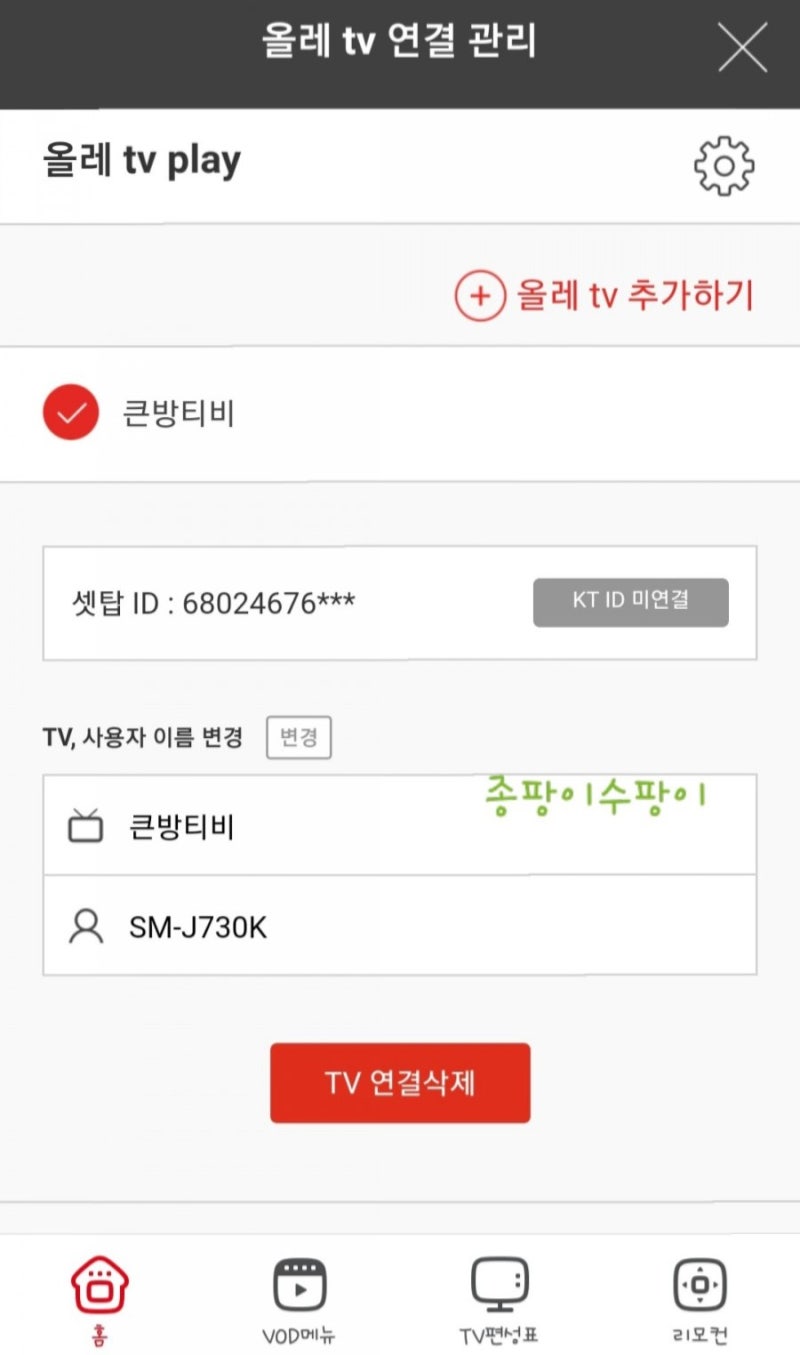Open the settings gear icon
The image size is (800, 1355).
coord(724,165)
